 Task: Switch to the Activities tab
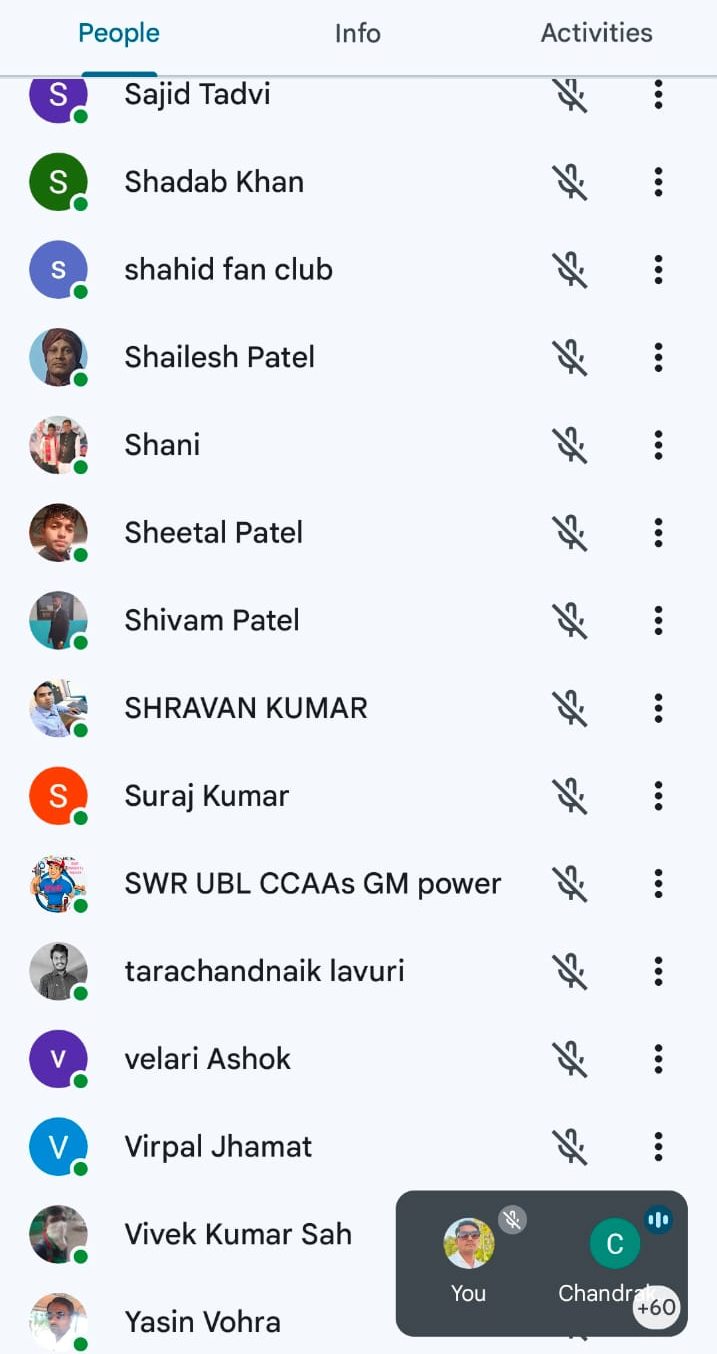(596, 33)
